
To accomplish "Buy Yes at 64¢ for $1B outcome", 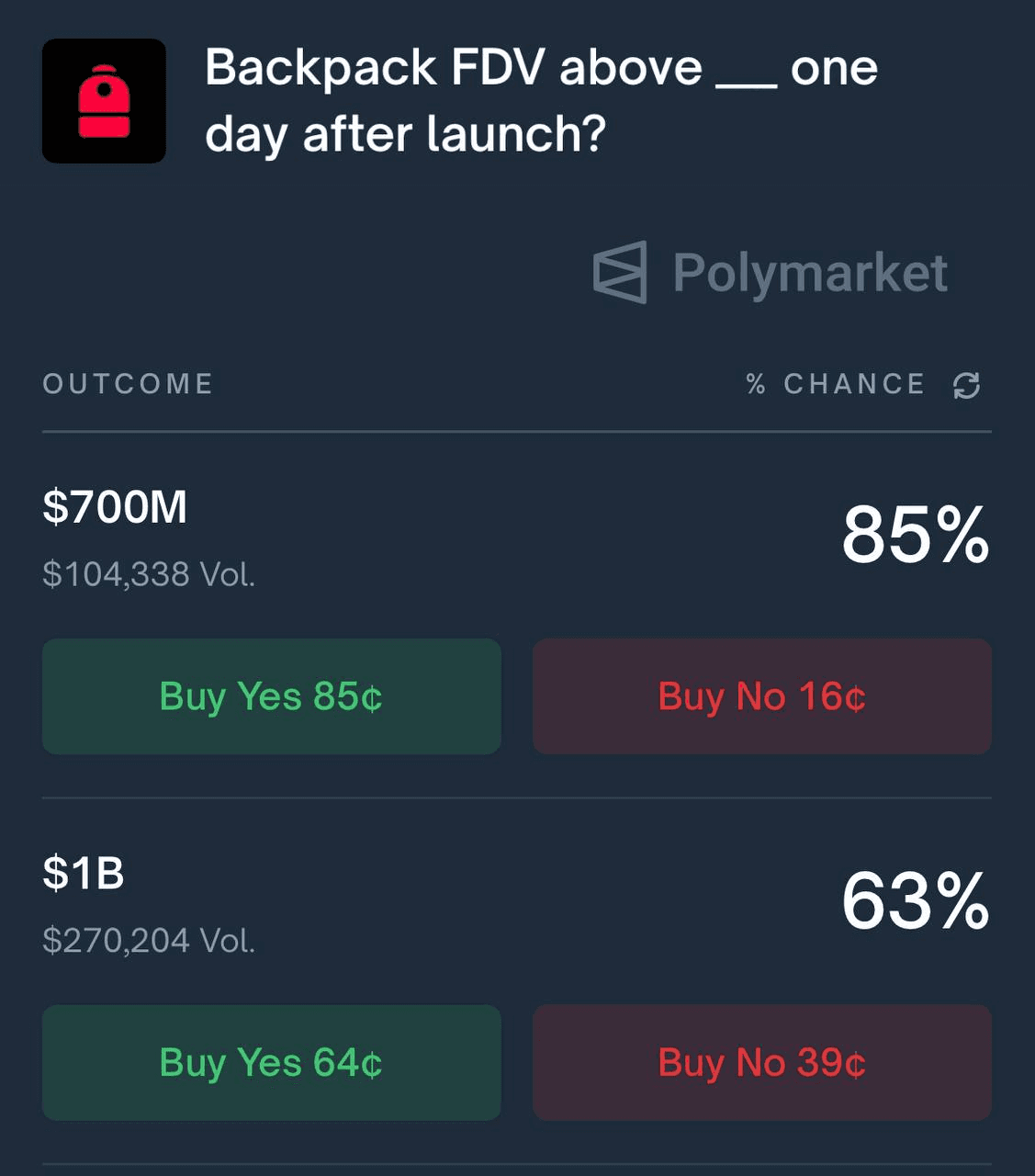I will point(269,1063).
